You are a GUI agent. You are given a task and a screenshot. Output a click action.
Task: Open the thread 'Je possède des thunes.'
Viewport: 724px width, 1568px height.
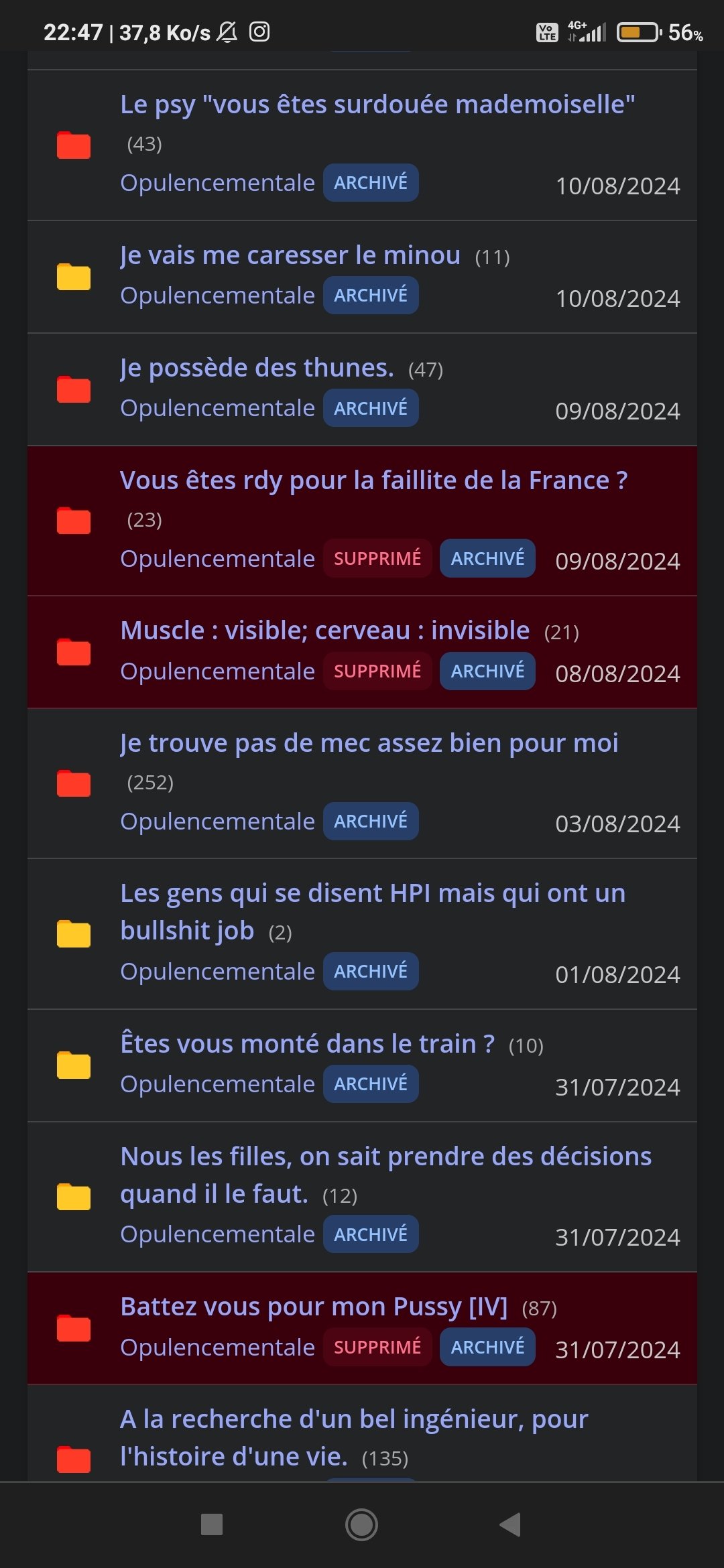[x=257, y=368]
